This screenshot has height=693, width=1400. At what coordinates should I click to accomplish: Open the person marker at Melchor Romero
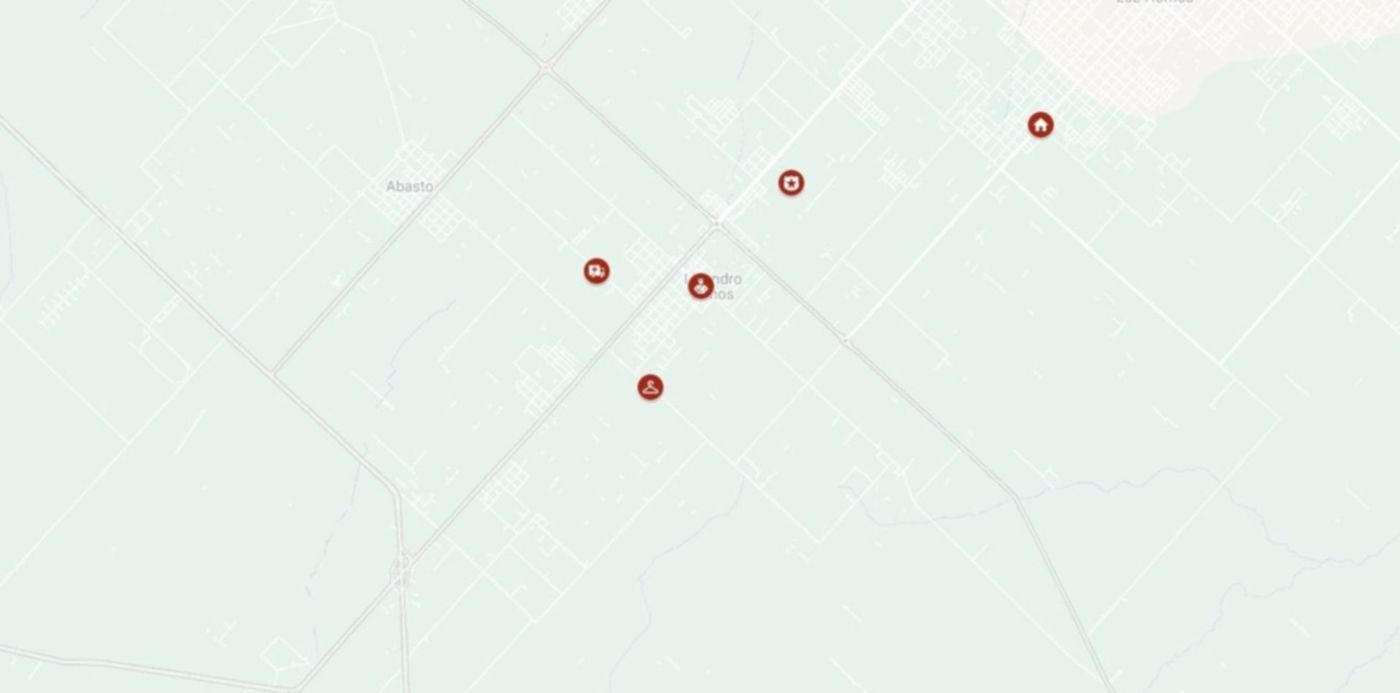(701, 286)
